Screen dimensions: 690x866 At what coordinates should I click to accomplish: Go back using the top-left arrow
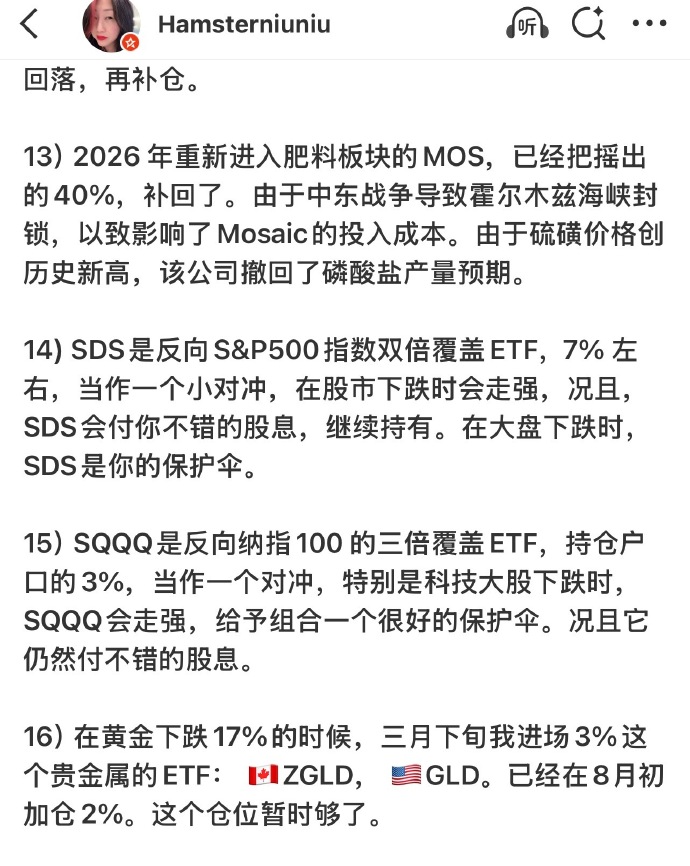coord(29,24)
